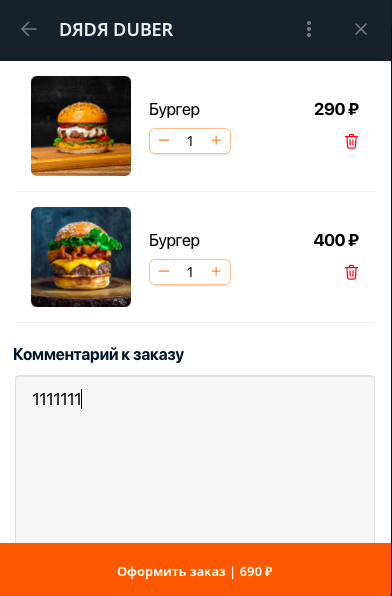Close the DЯDЯ DUBER window
The width and height of the screenshot is (392, 596).
(361, 29)
